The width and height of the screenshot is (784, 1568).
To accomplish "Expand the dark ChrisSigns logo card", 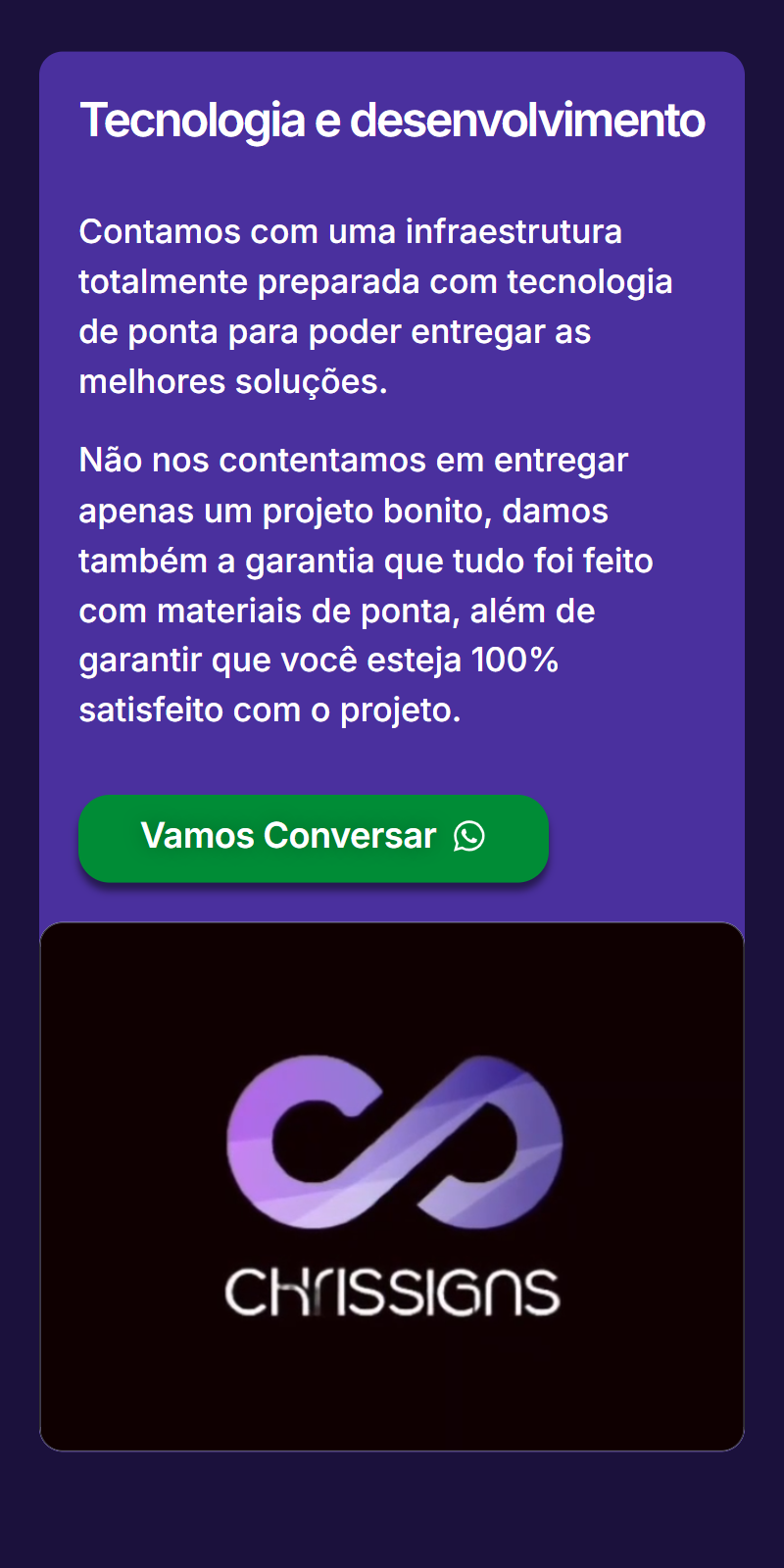I will [x=392, y=1186].
